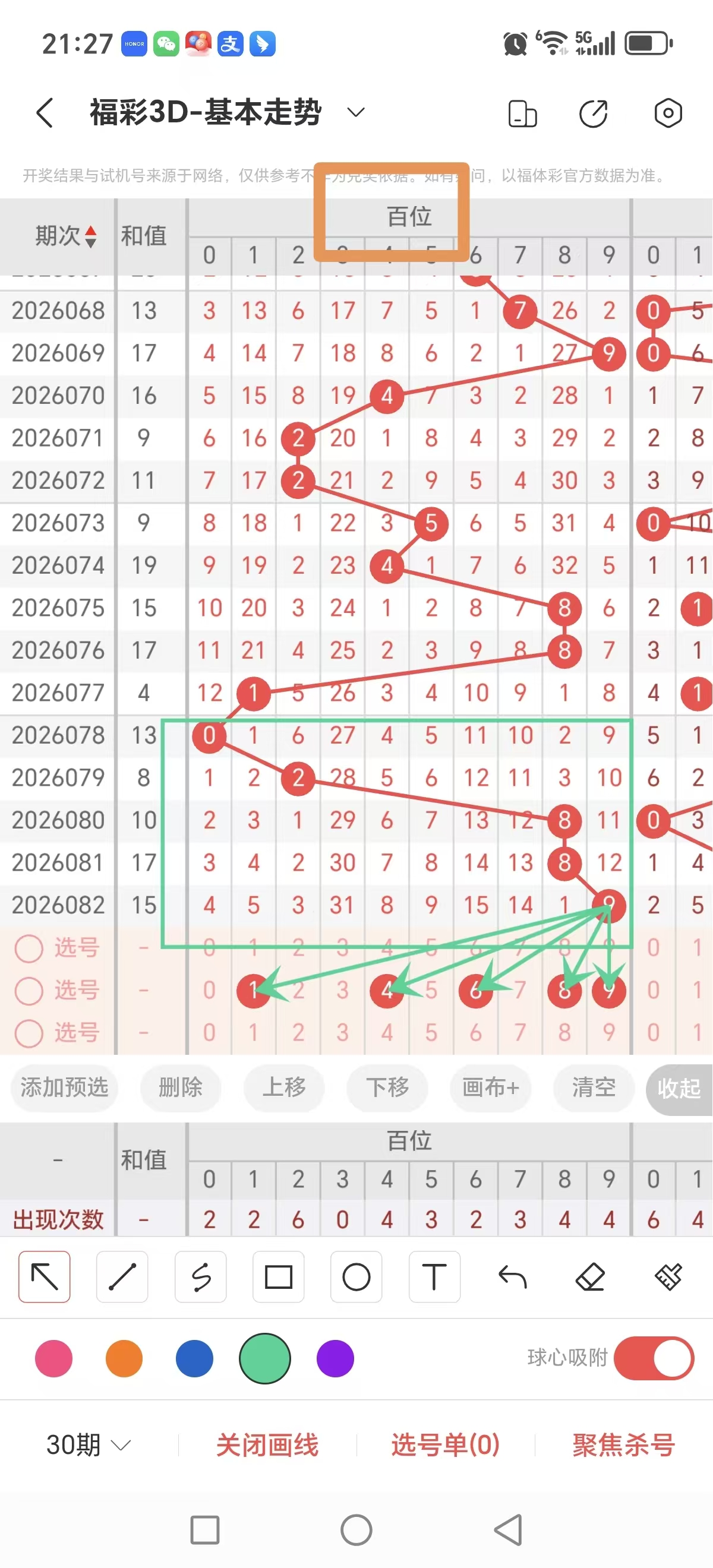Tap 聚焦杀号 at the bottom
The width and height of the screenshot is (713, 1568).
pos(622,1444)
